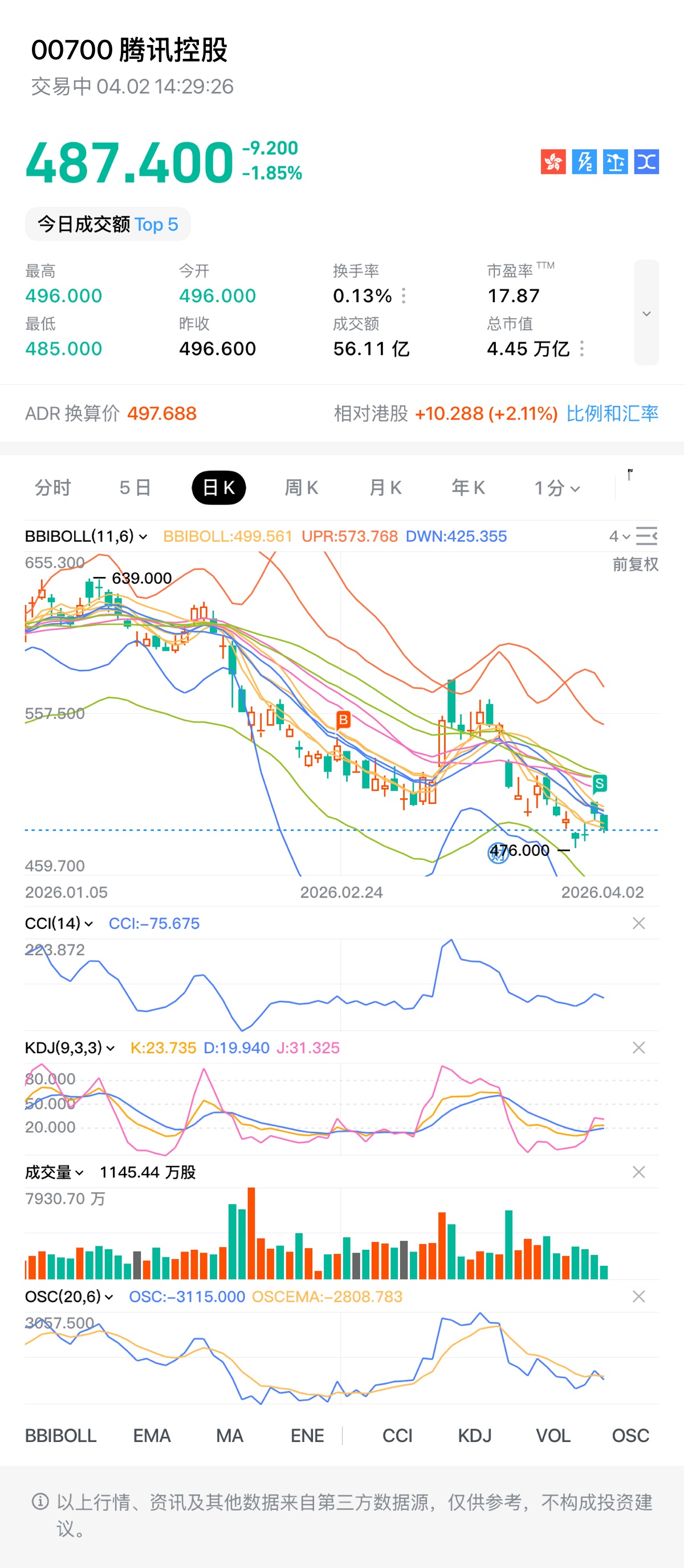Close the OSC indicator panel
The image size is (684, 1568).
click(638, 1297)
